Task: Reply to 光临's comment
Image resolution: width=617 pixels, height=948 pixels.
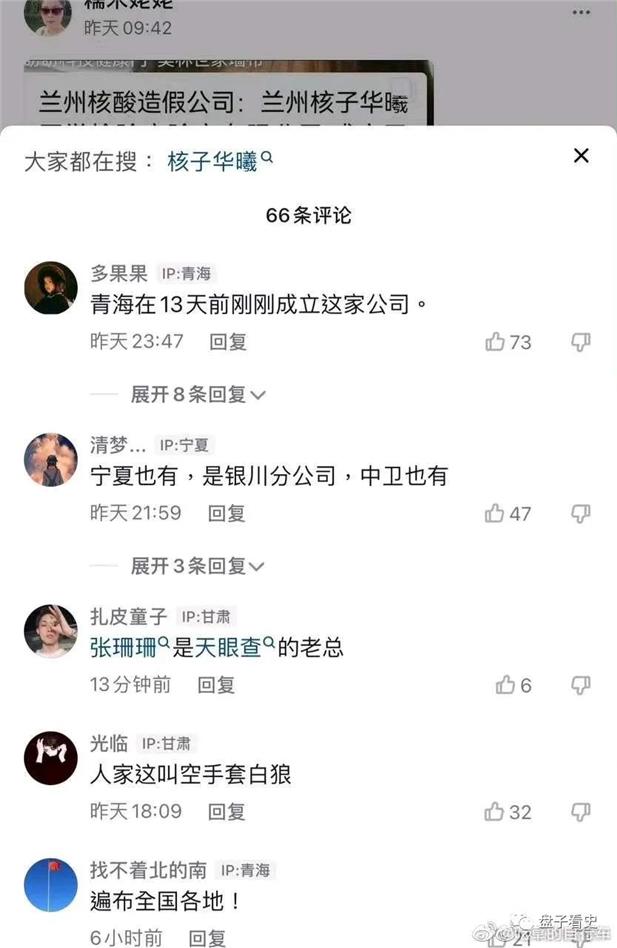Action: pos(227,812)
